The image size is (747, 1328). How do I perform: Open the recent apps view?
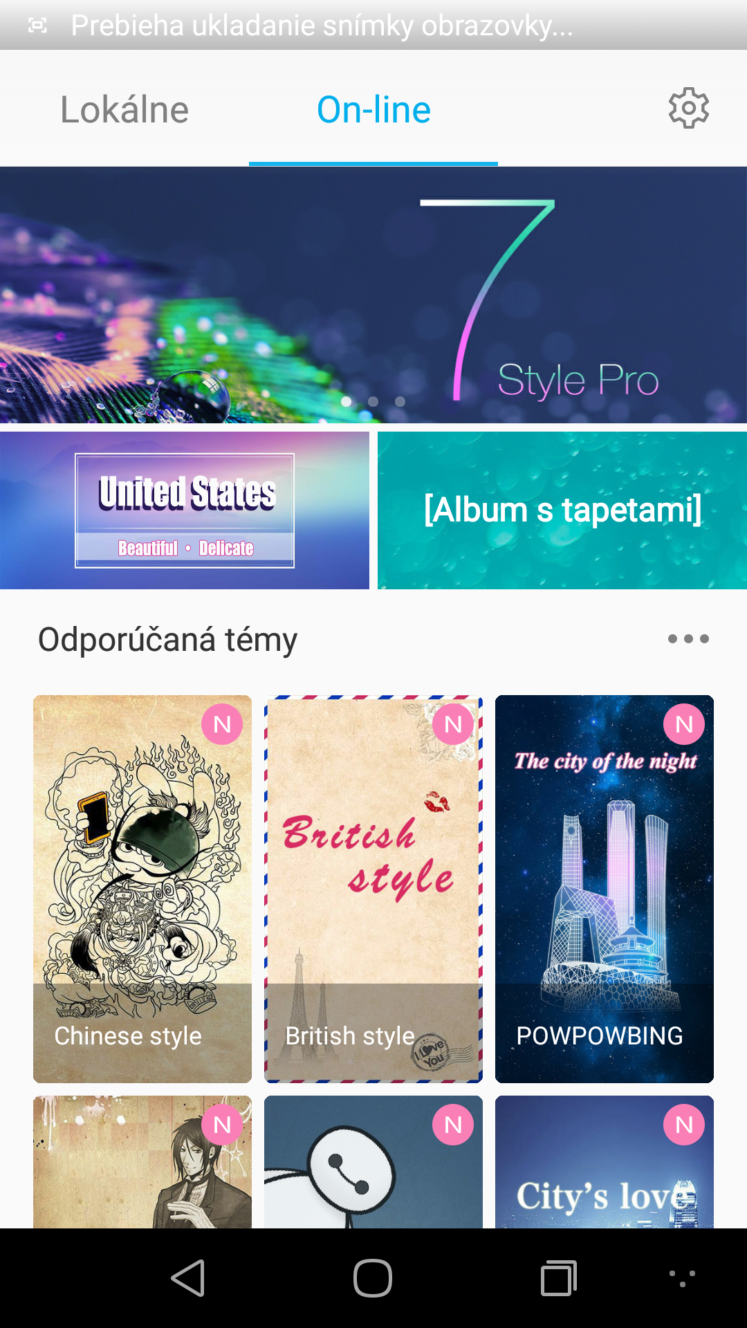tap(559, 1278)
